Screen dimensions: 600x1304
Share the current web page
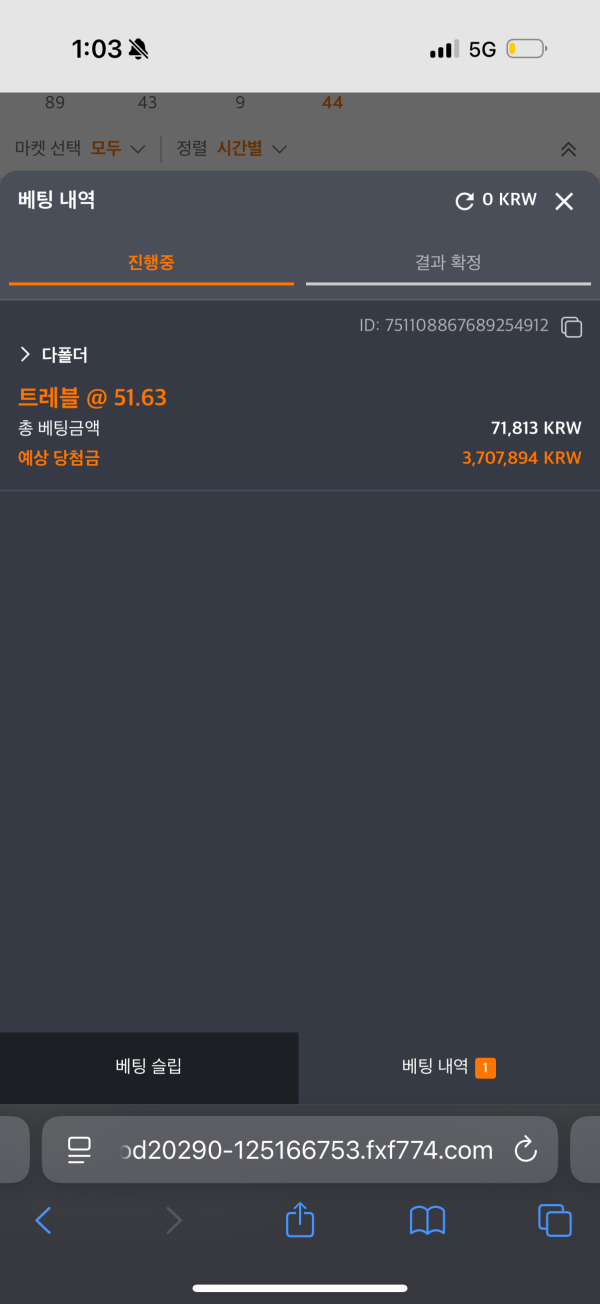[x=300, y=1218]
